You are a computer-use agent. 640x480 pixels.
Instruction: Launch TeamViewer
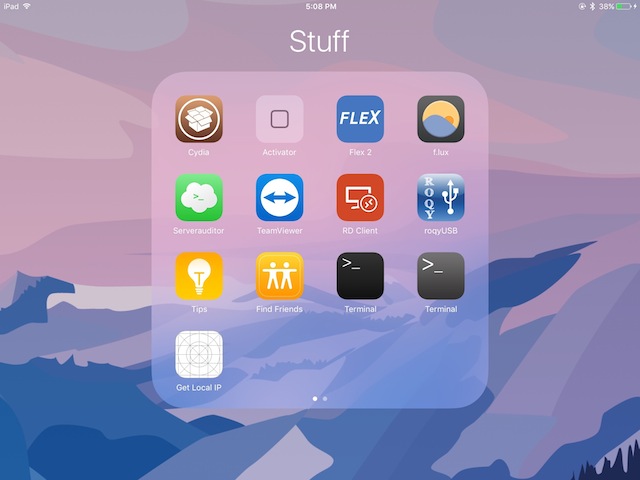[x=279, y=197]
